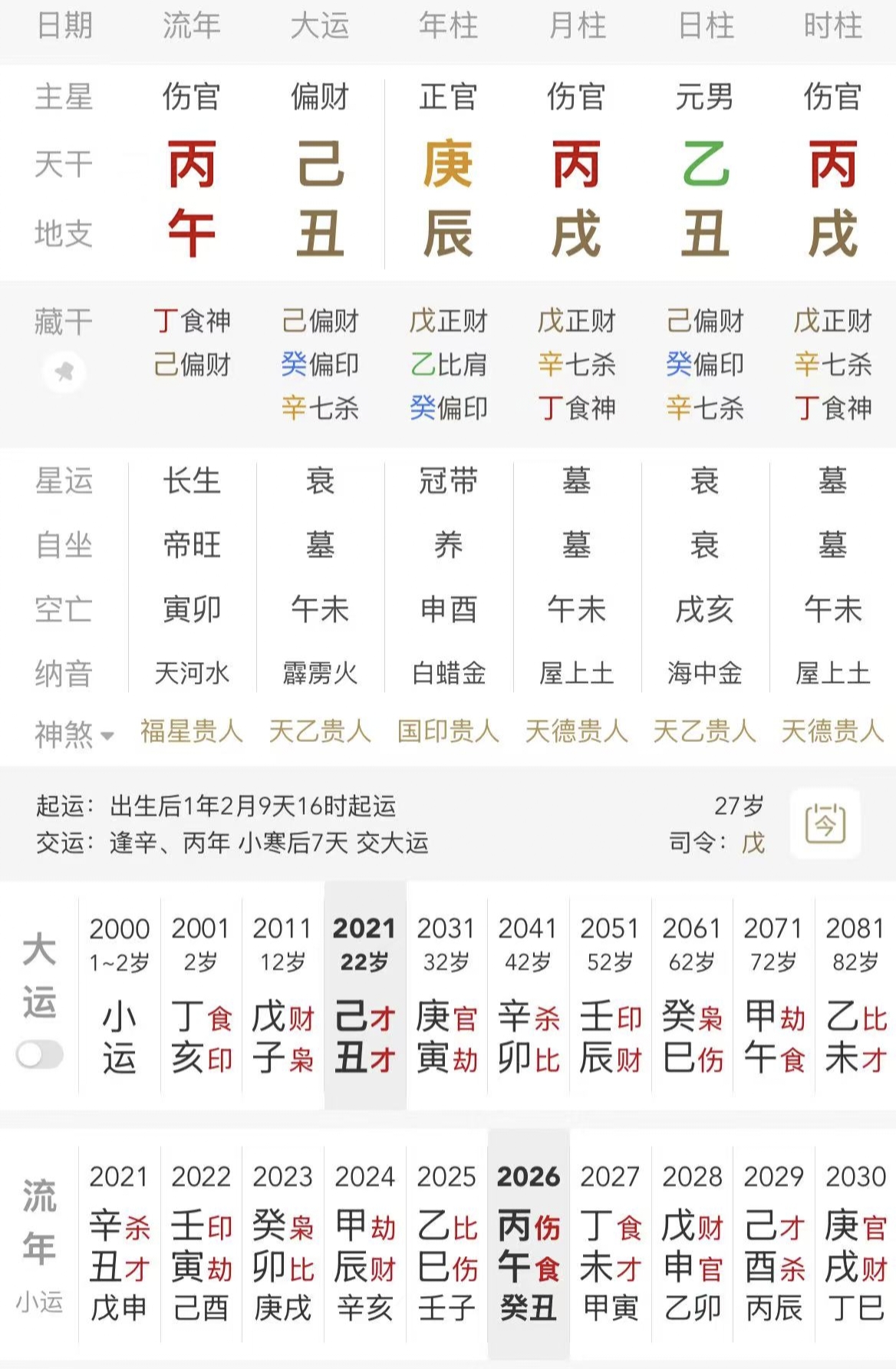896x1369 pixels.
Task: Select the 2051 壬辰 大运 column
Action: click(610, 995)
